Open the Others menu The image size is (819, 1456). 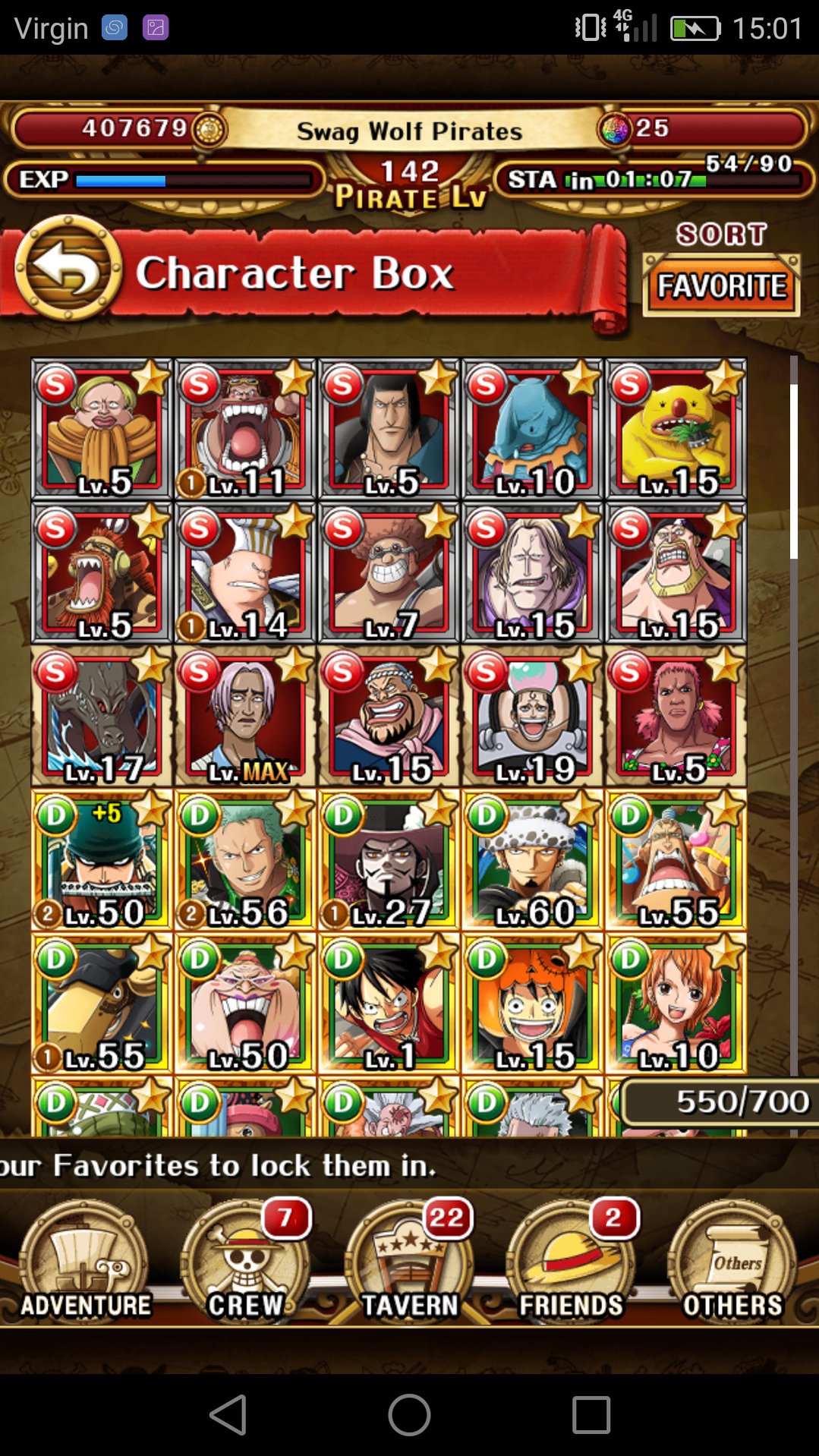pos(732,1261)
